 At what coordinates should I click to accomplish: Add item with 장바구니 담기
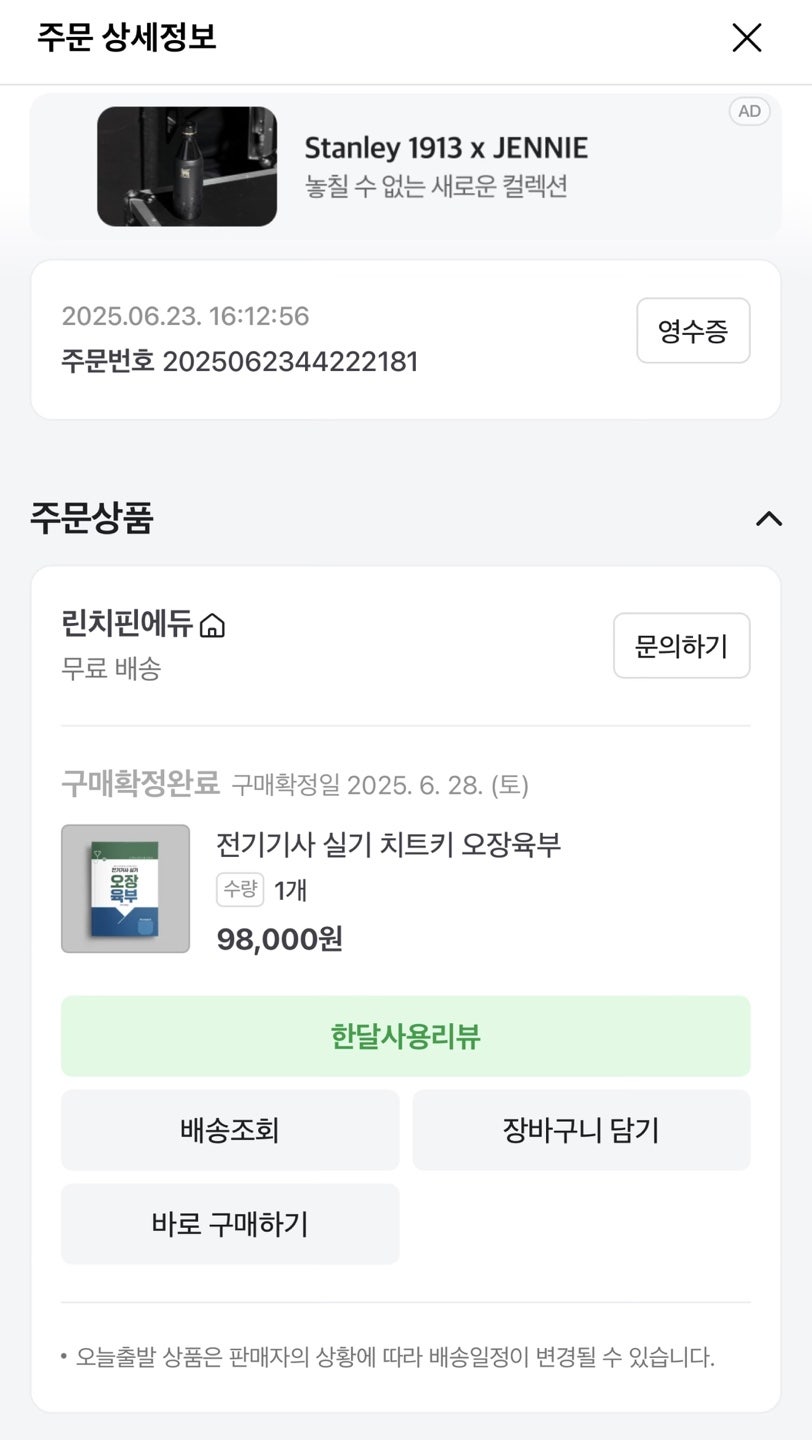(581, 1130)
